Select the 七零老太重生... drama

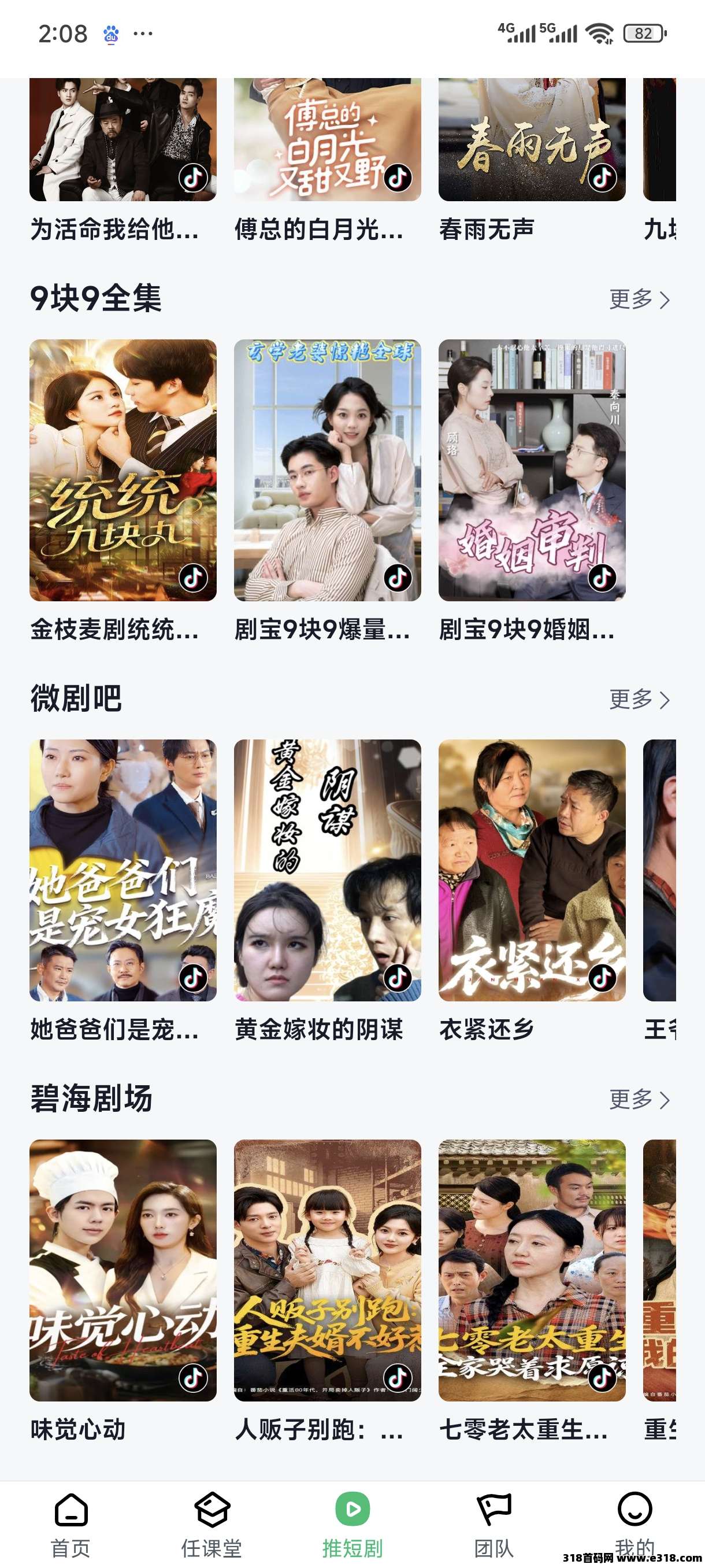[x=532, y=1270]
